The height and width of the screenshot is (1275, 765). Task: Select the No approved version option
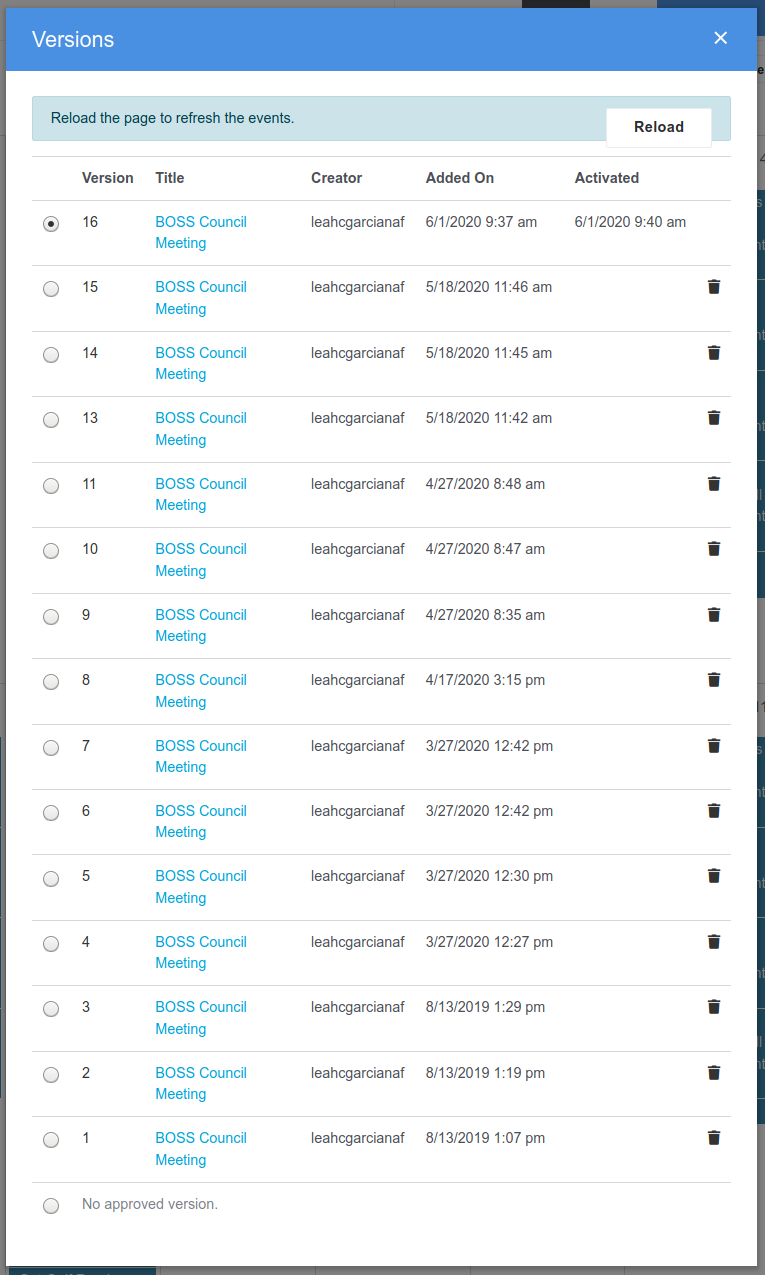point(51,1206)
